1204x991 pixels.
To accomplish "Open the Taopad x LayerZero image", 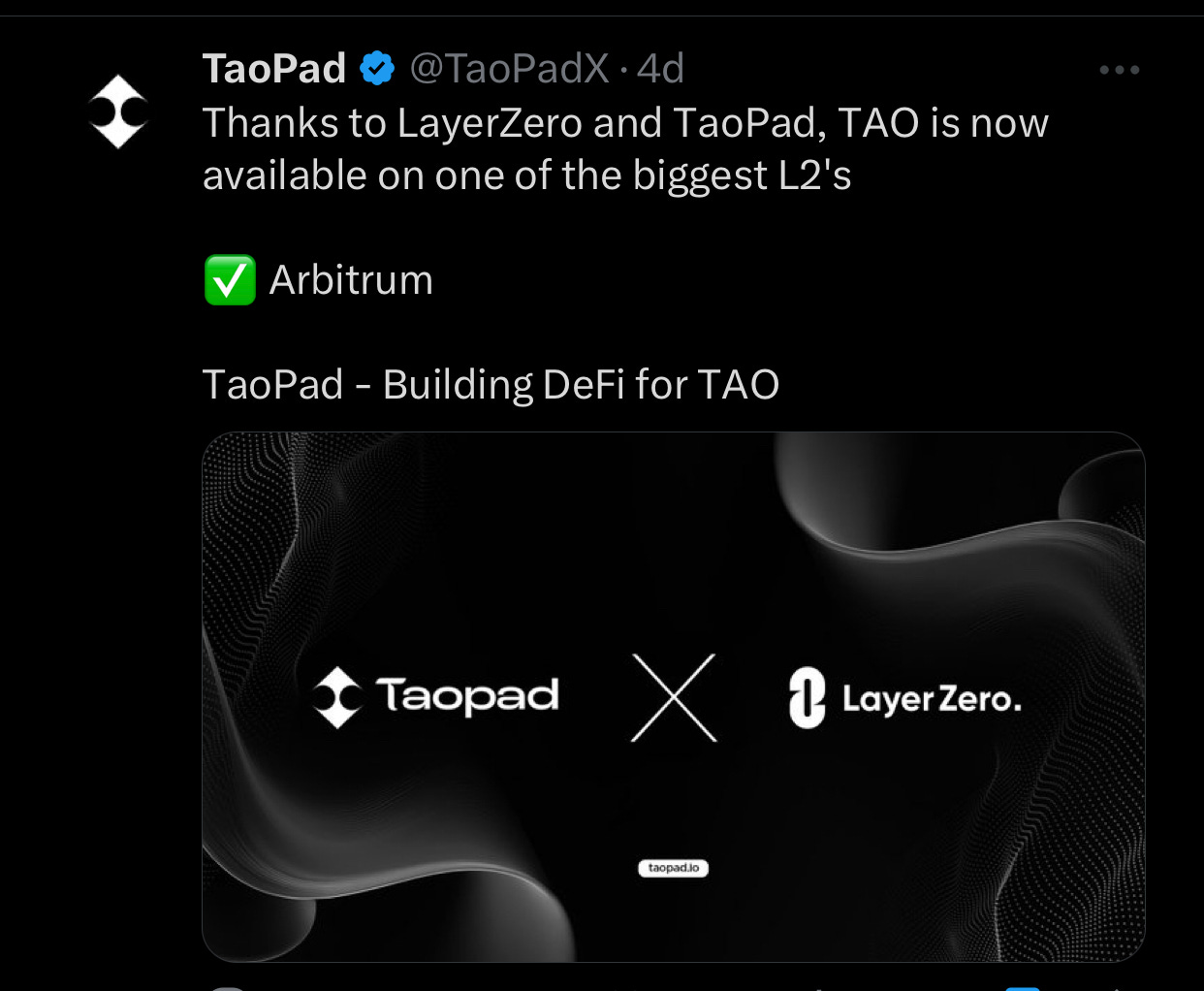I will coord(673,696).
